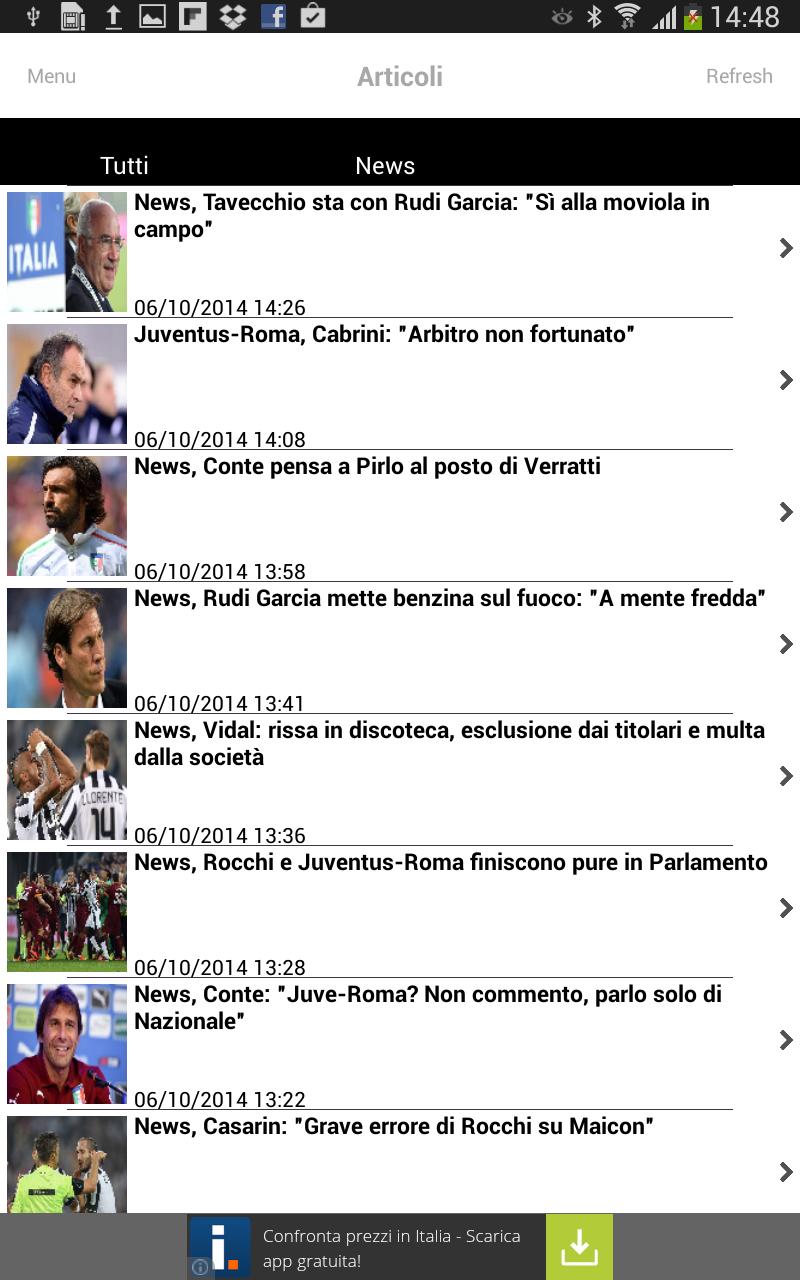Expand the Tavecchio article with the chevron
Viewport: 800px width, 1280px height.
(x=786, y=248)
